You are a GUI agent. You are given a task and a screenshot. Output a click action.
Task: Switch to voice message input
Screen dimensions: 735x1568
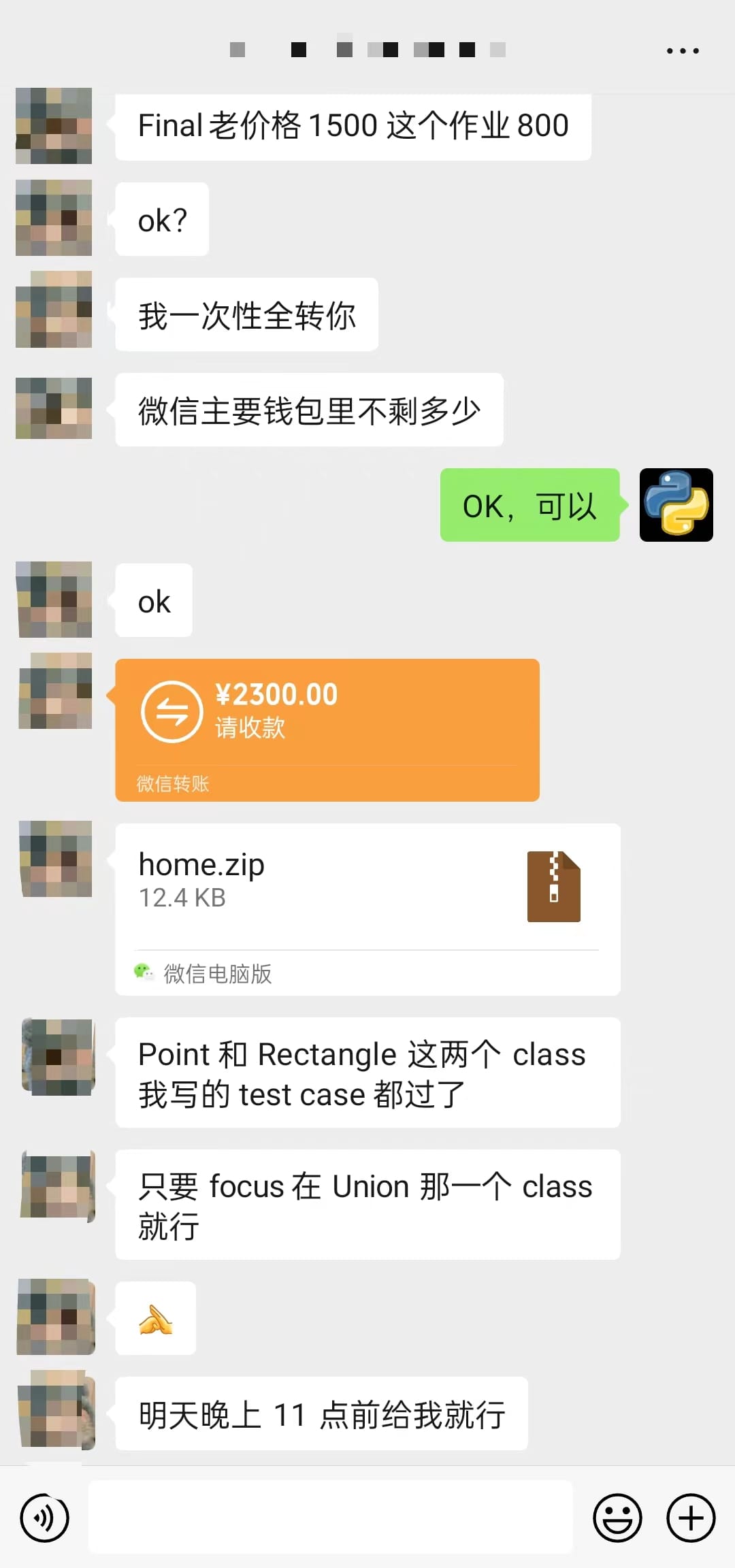(45, 1518)
